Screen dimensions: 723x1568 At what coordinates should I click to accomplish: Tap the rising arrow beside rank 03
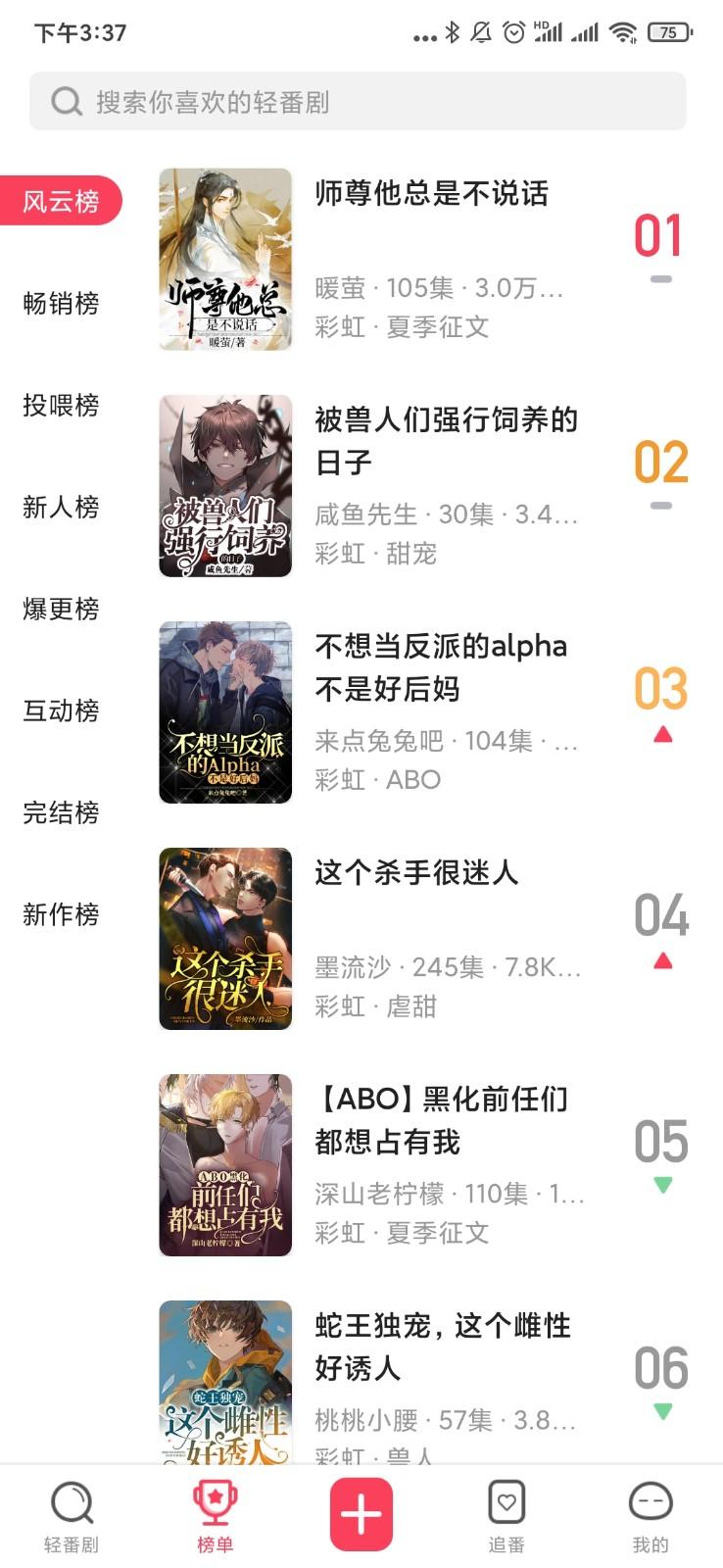pos(662,732)
